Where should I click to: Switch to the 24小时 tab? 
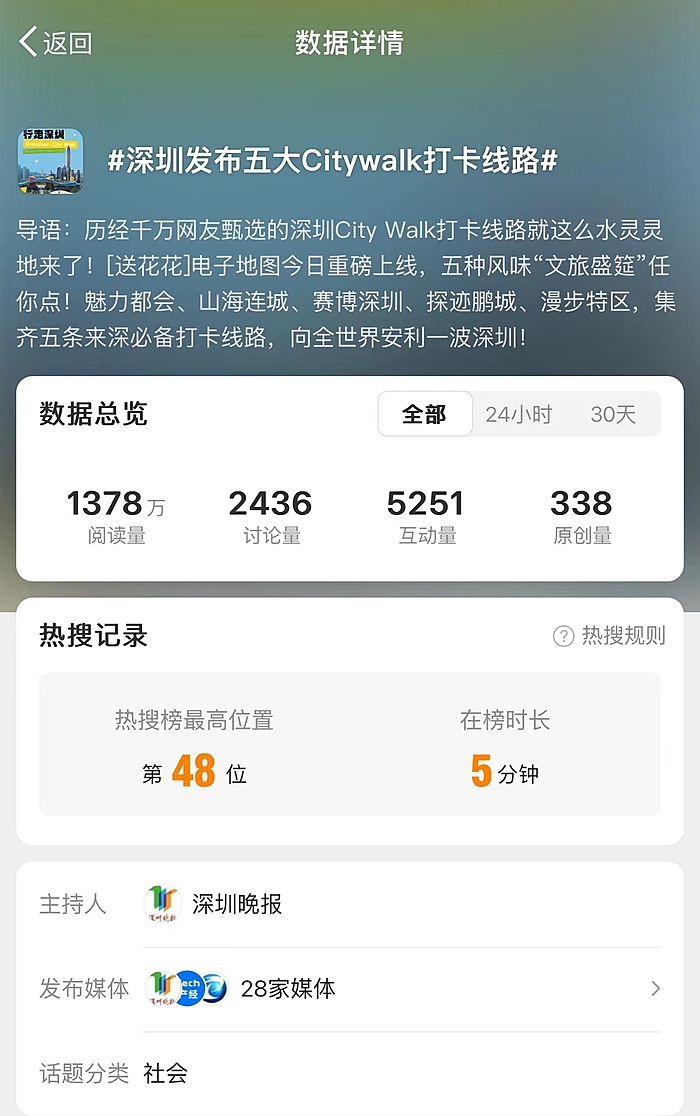(x=518, y=414)
